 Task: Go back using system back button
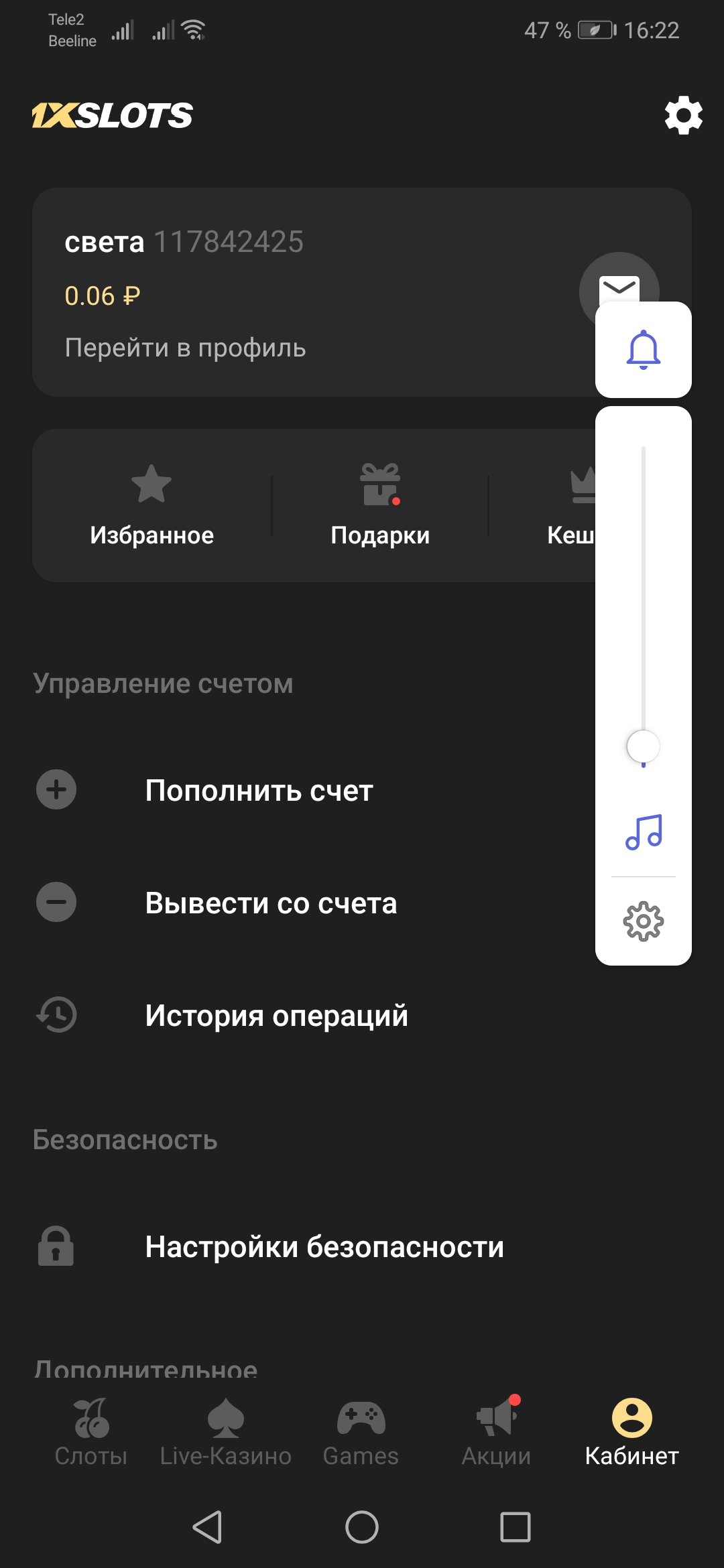208,1527
